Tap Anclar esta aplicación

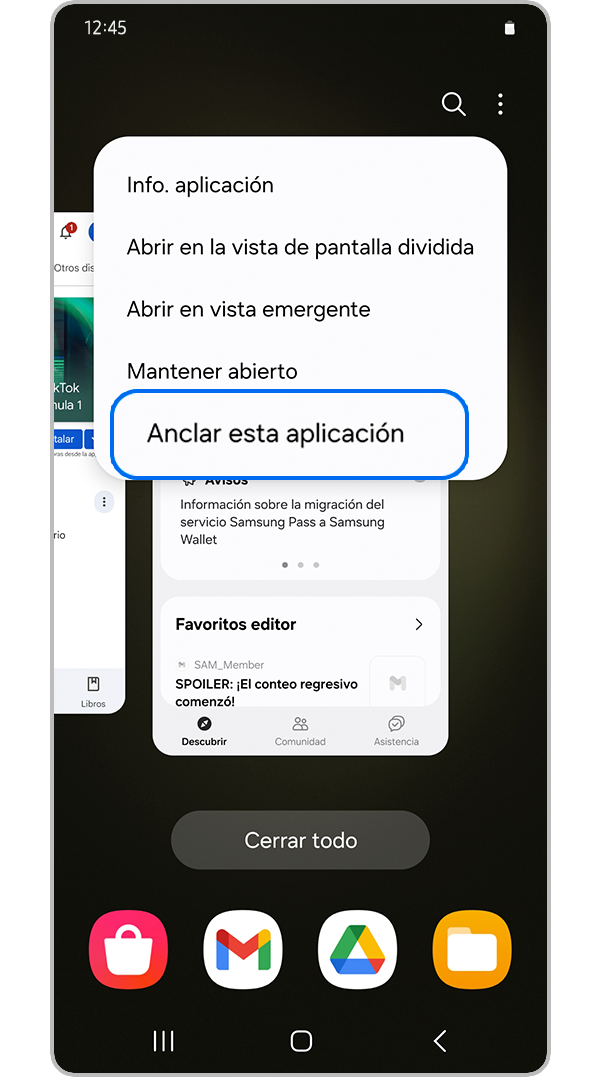click(289, 434)
